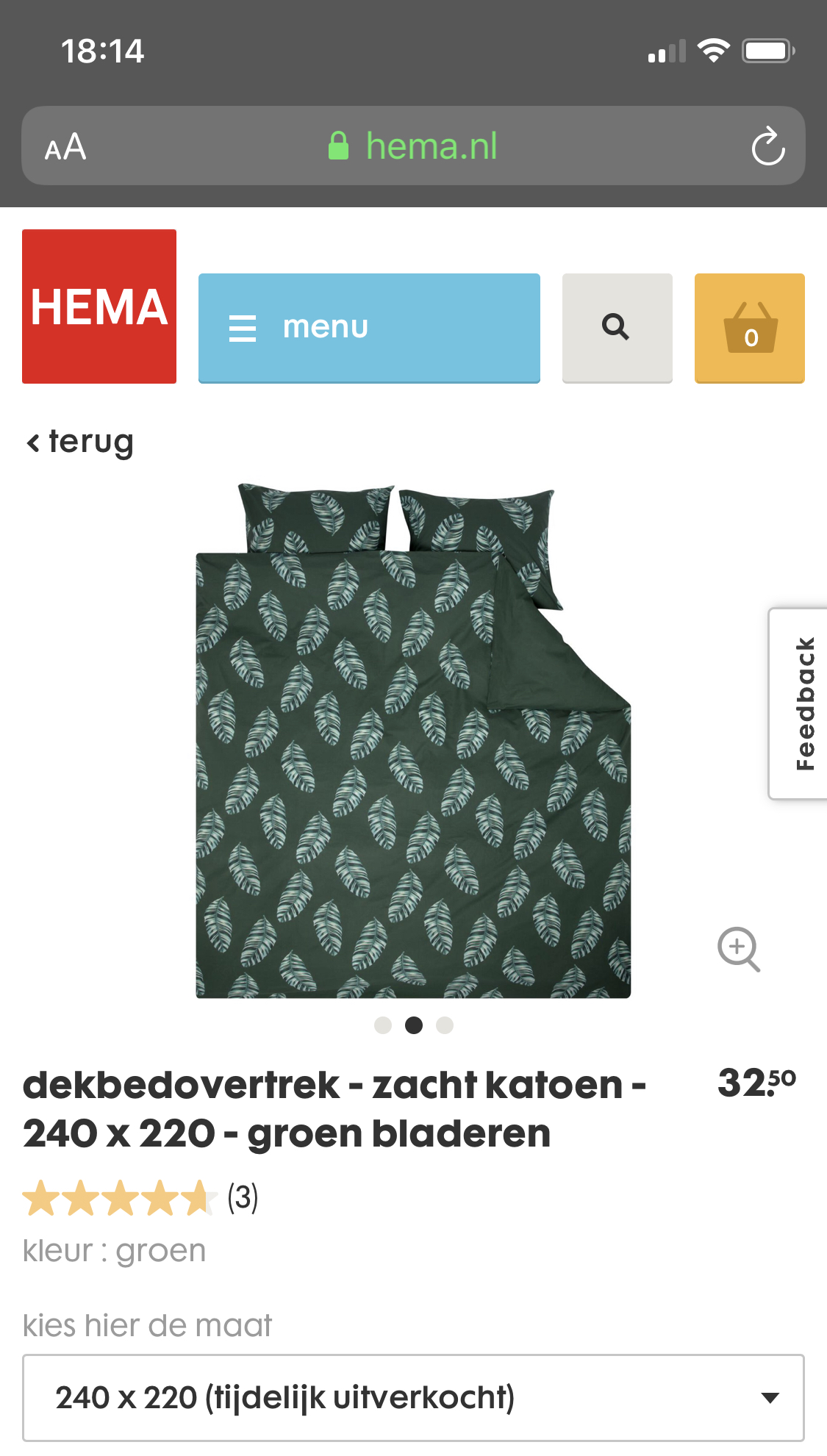Tap the HEMA logo to go home
The width and height of the screenshot is (827, 1456).
pos(99,306)
